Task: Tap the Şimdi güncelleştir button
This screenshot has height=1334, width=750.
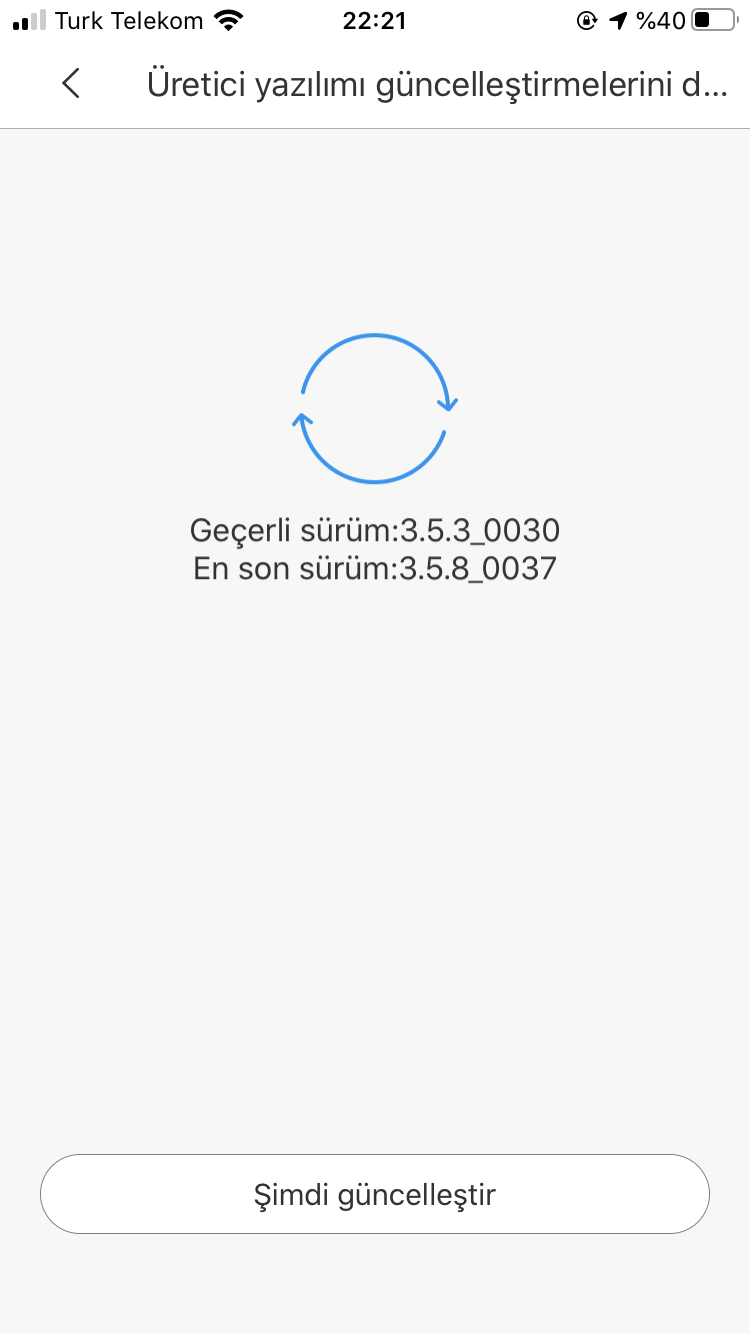Action: [x=375, y=1194]
